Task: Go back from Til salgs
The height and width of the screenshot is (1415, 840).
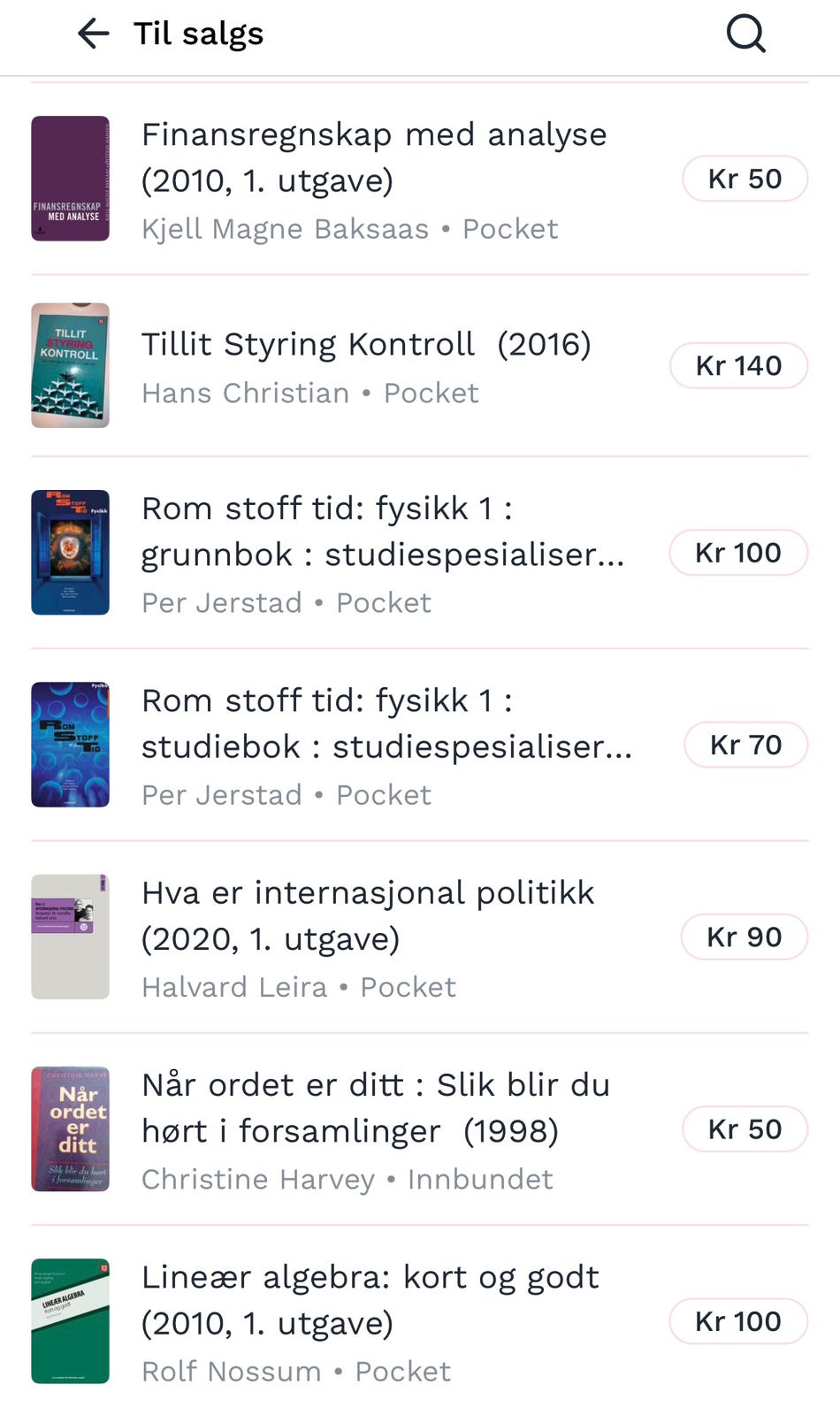Action: 93,34
